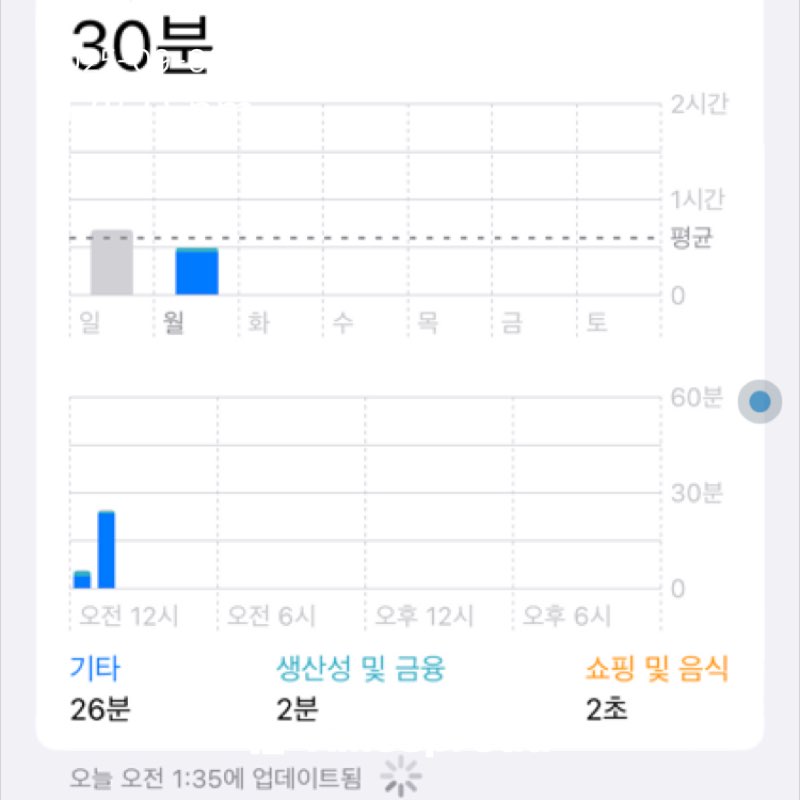Select the Monday (월) usage bar
The height and width of the screenshot is (800, 800).
click(x=197, y=271)
